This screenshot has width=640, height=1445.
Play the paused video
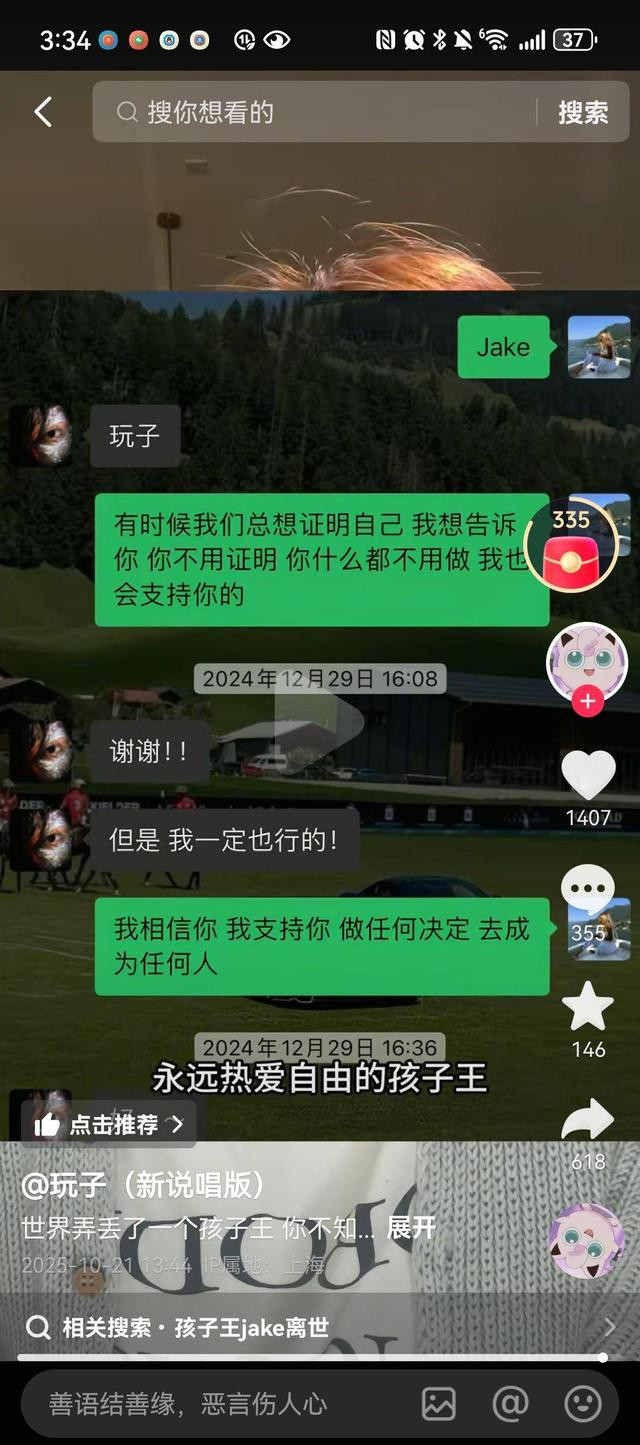point(320,717)
